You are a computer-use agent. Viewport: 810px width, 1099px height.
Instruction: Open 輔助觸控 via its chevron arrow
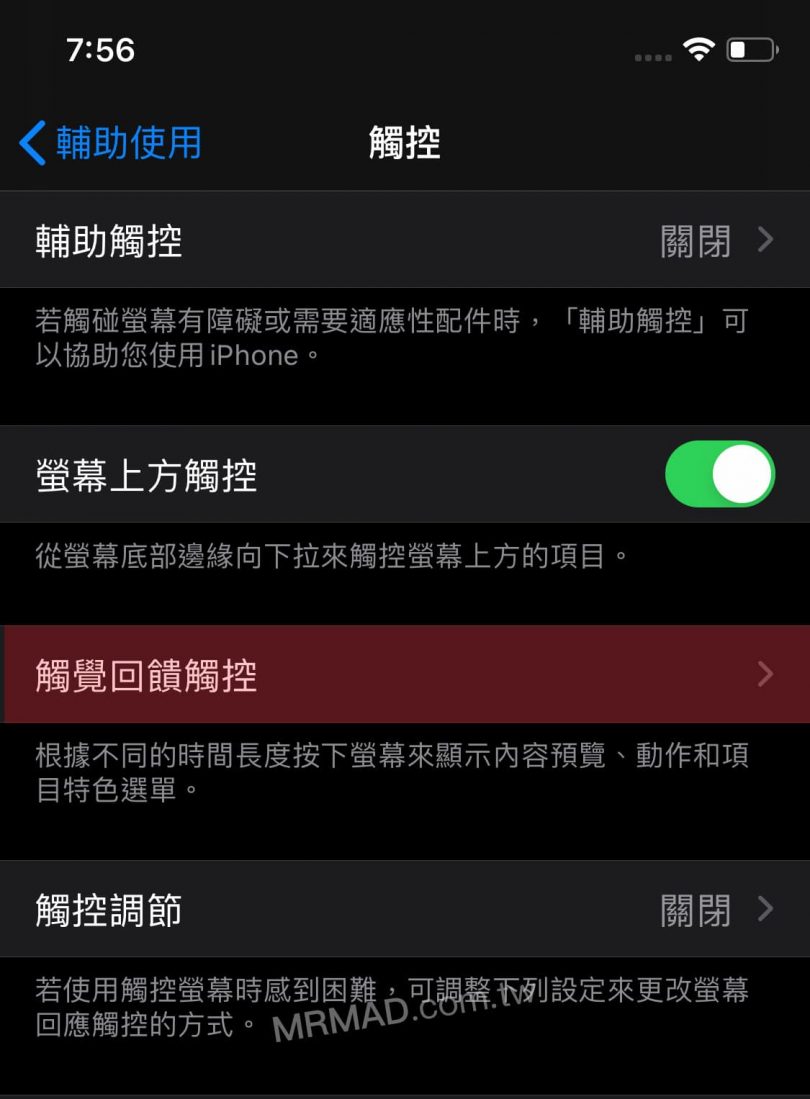pos(763,240)
